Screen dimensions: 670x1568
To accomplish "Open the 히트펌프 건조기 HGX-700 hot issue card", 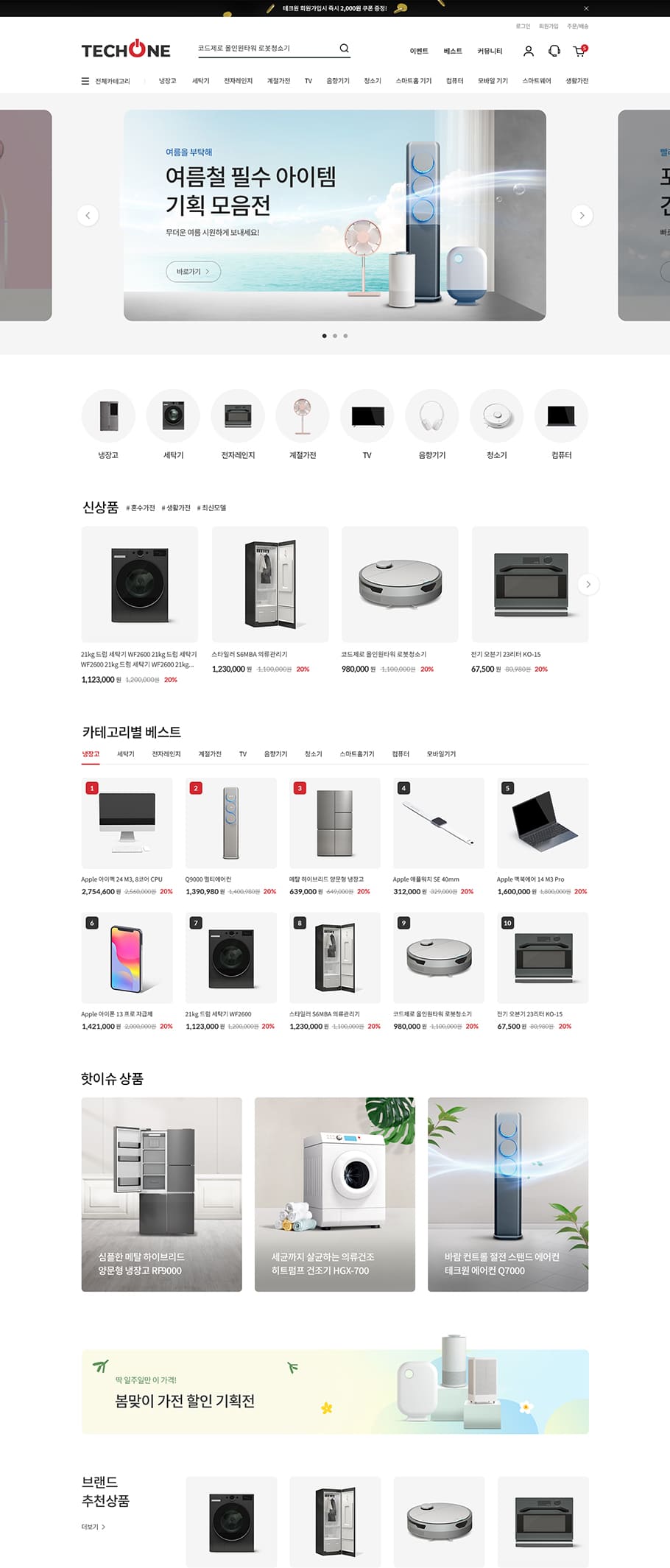I will coord(334,1194).
